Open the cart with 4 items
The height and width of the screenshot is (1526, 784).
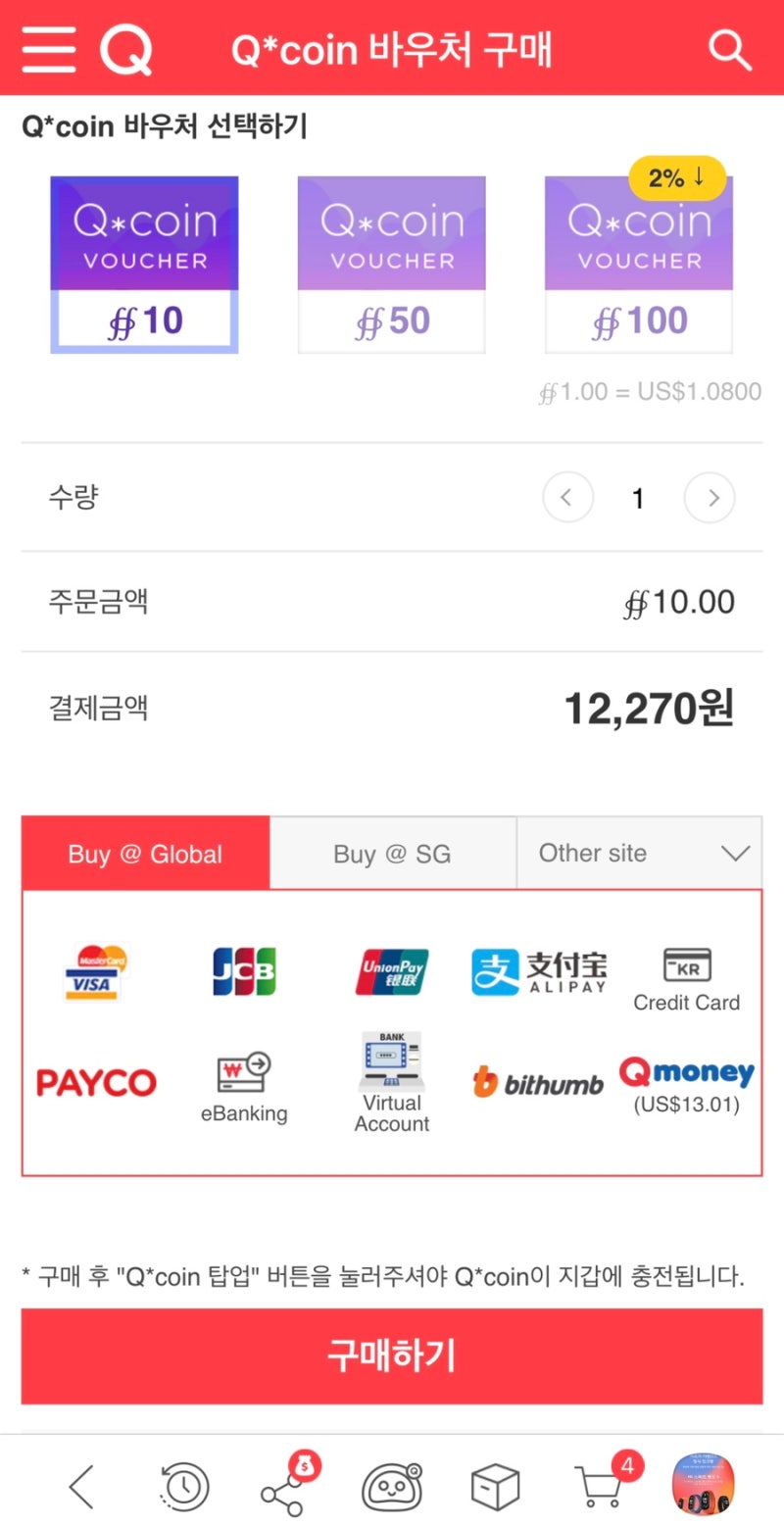(599, 1485)
